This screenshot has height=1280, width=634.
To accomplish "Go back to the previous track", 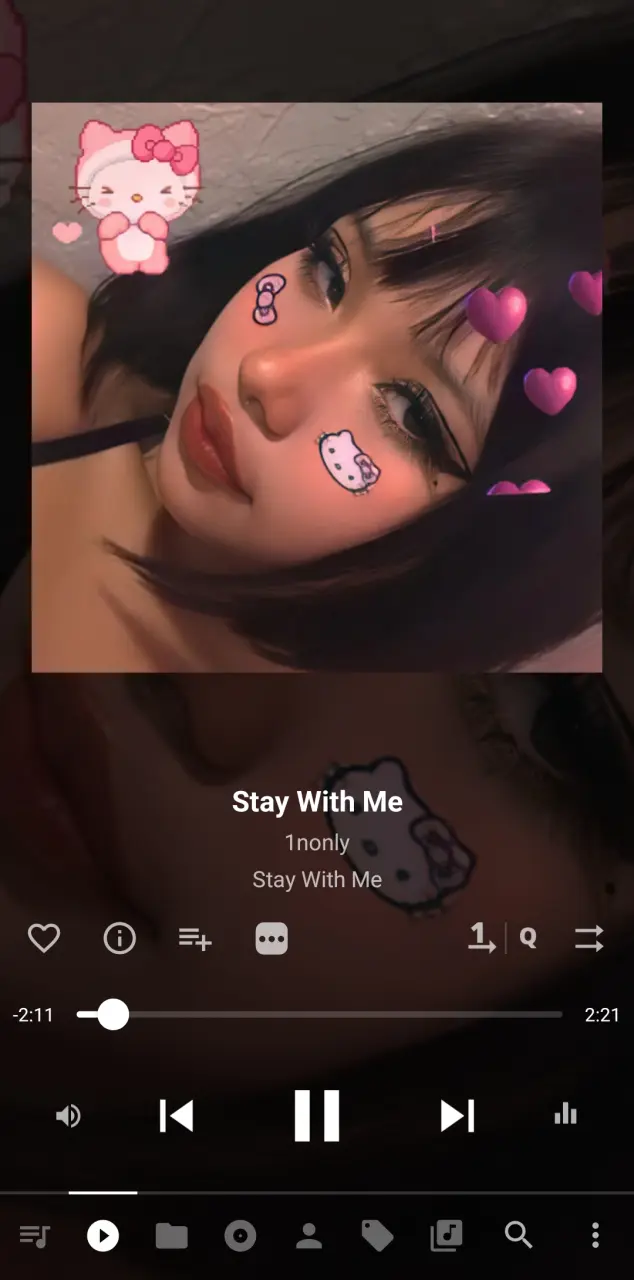I will (176, 1115).
